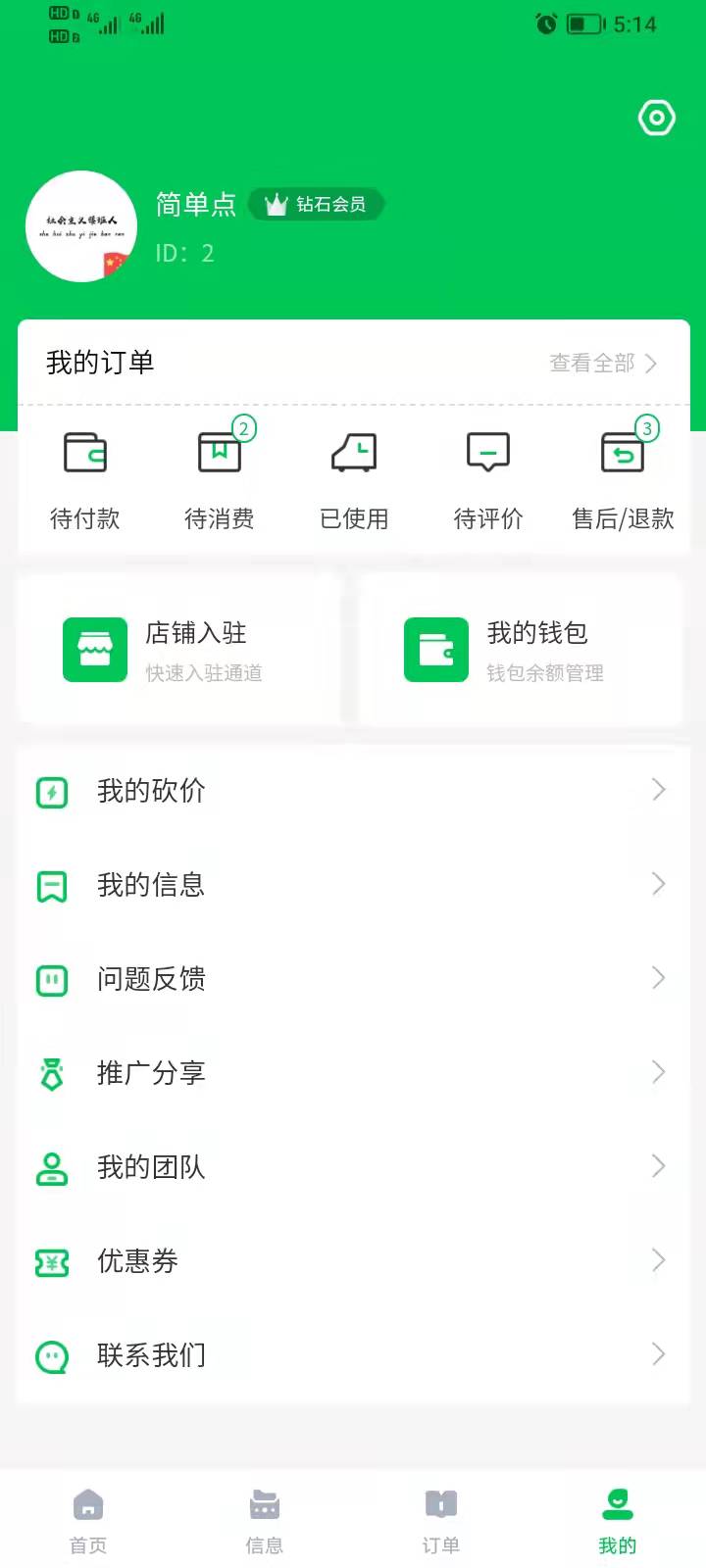Viewport: 706px width, 1568px height.
Task: Open the 店铺入驻 store entry icon
Action: (x=94, y=649)
